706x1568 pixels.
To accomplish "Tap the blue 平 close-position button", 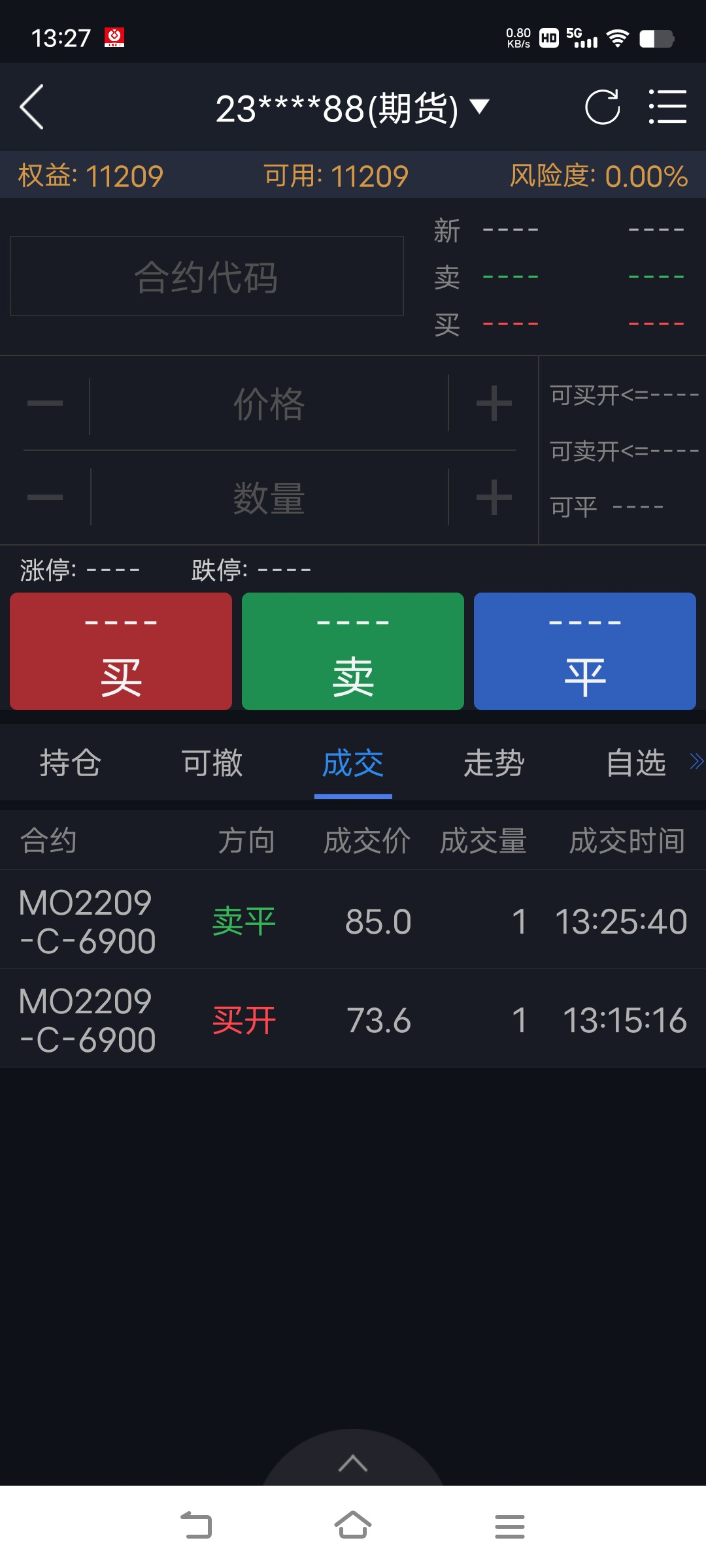I will point(584,651).
